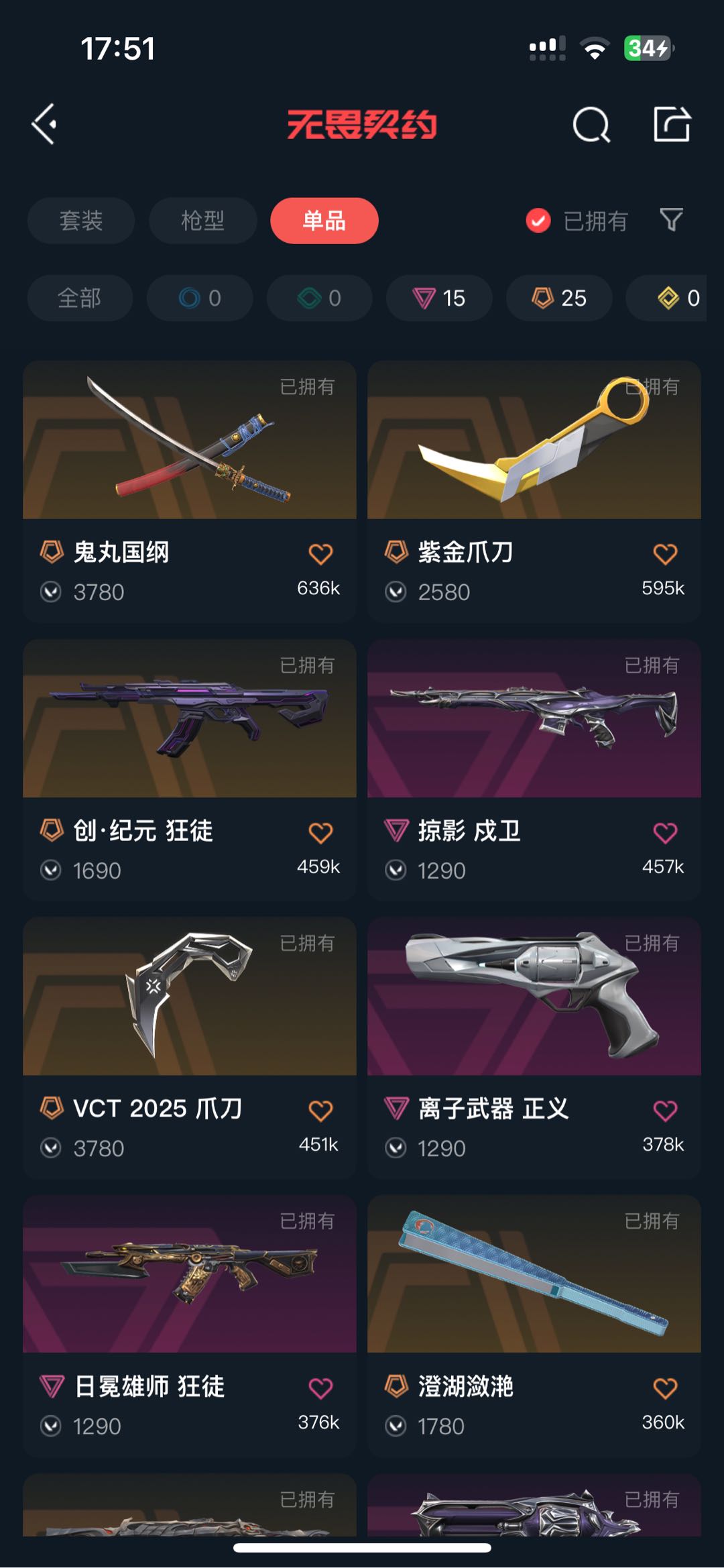Open the 创·纪元 狂徒 skin card

[x=190, y=770]
